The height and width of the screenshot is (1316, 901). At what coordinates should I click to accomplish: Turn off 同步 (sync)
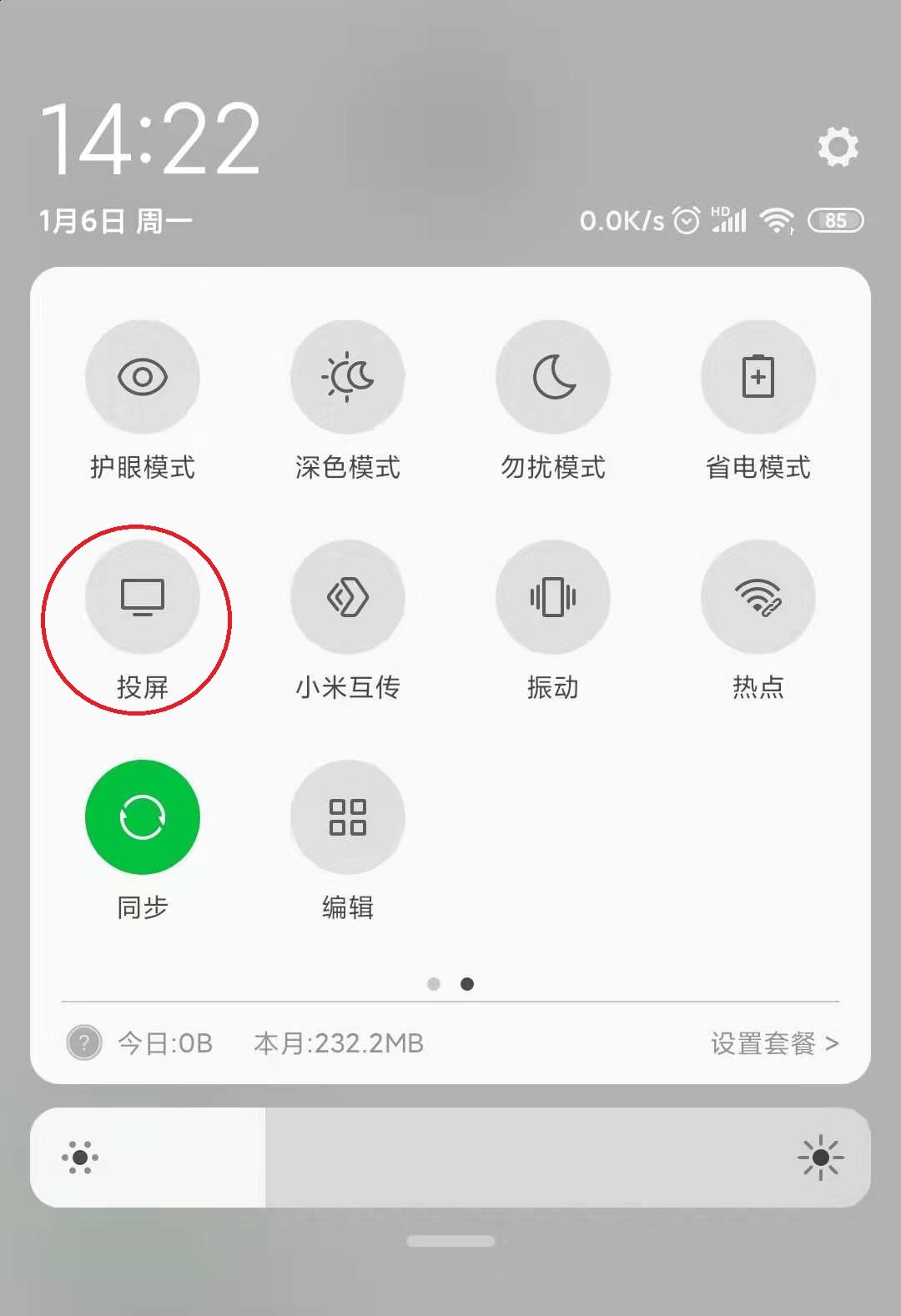tap(143, 817)
